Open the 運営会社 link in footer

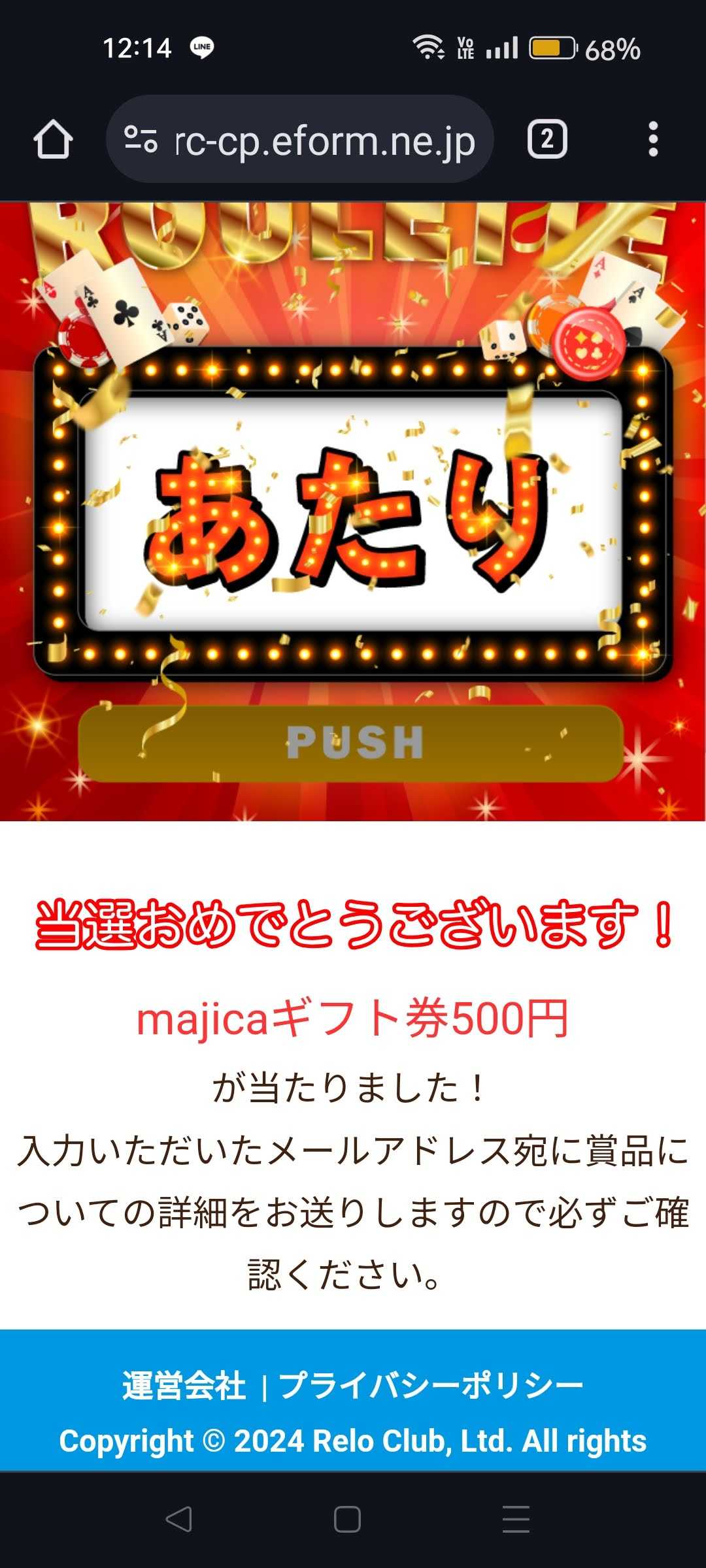[184, 1386]
